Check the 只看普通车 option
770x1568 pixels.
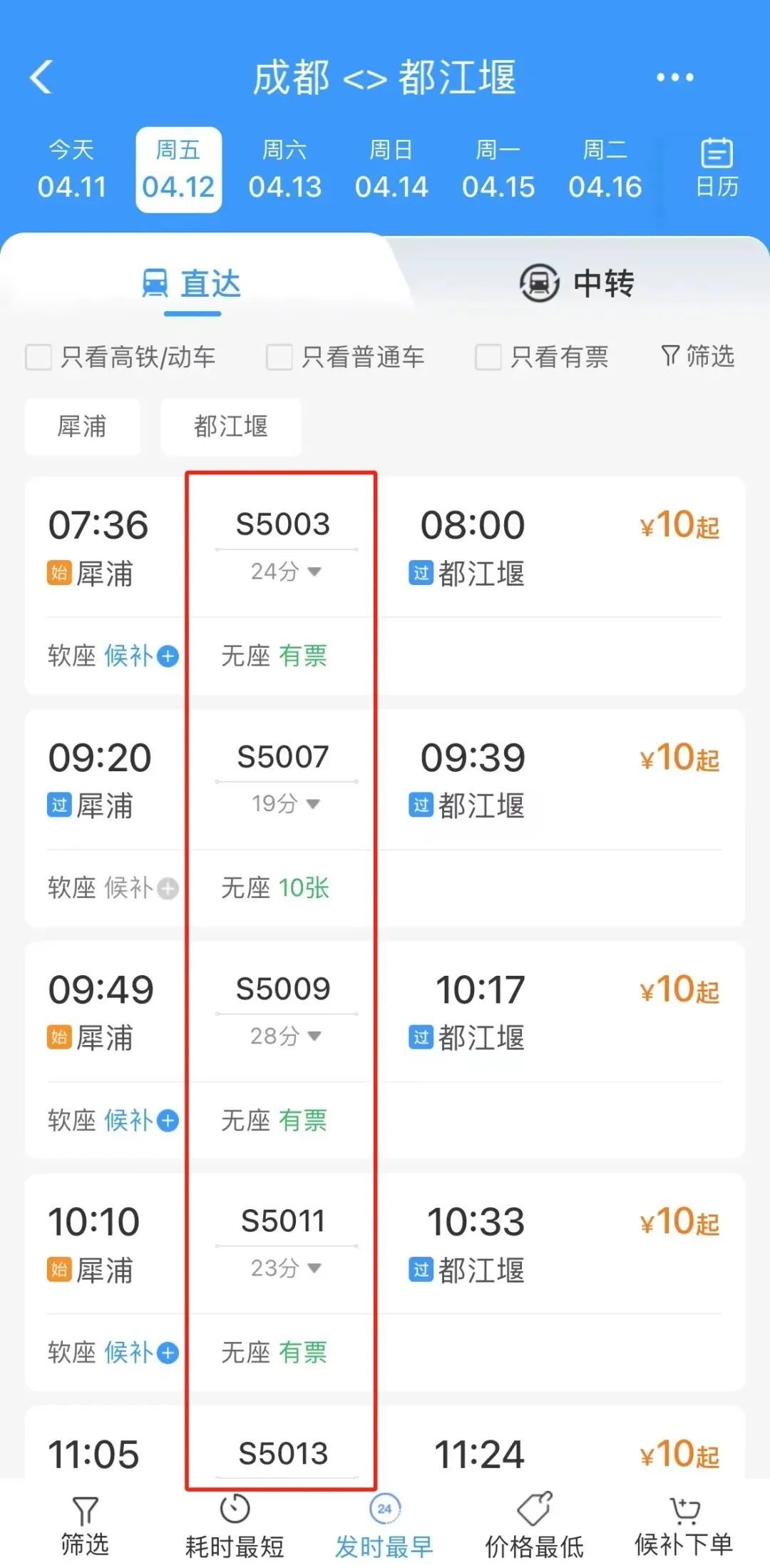point(278,357)
